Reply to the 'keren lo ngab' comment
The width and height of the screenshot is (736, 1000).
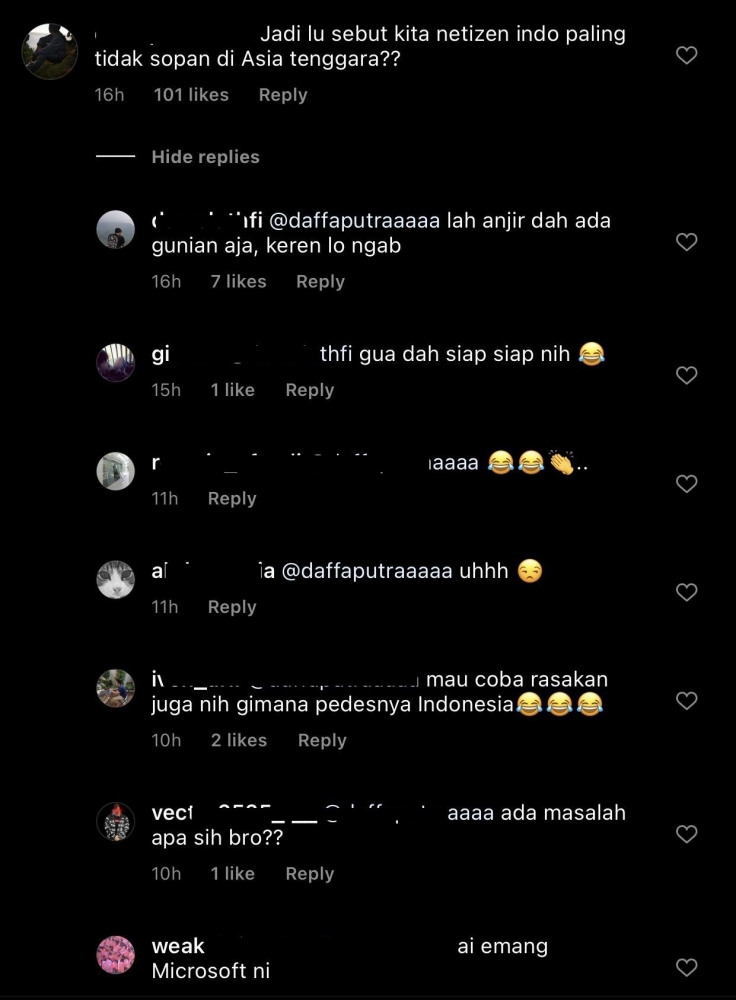[x=320, y=282]
